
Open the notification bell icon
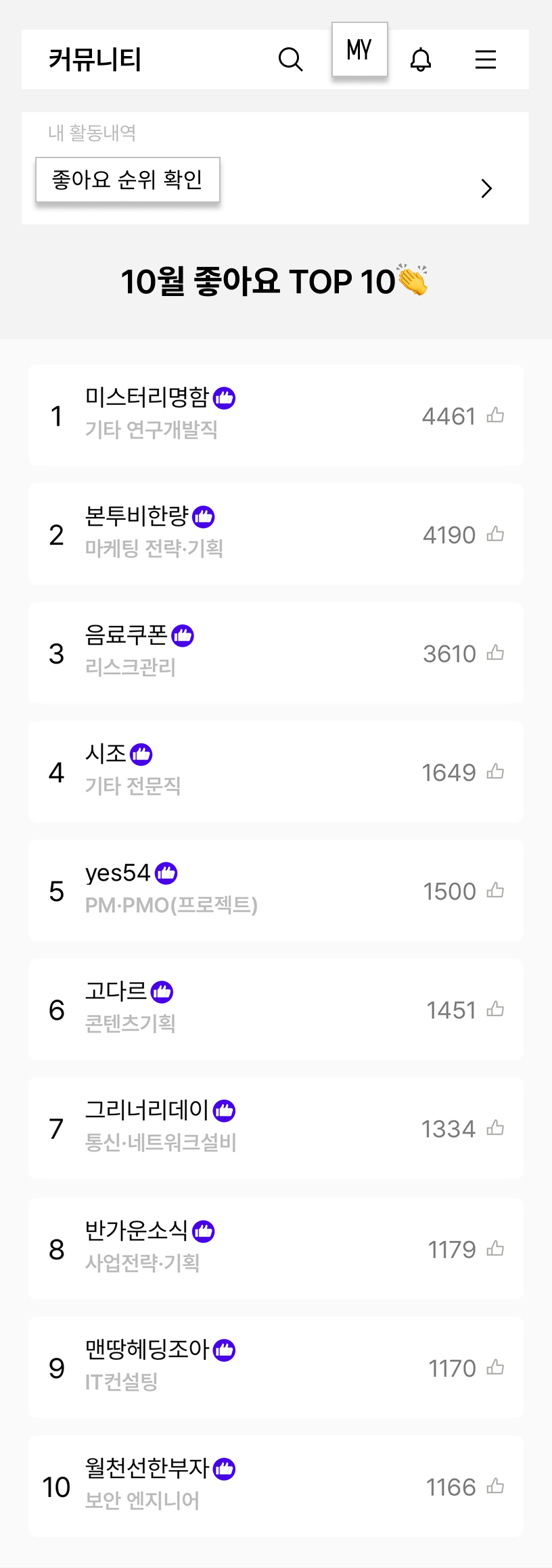pos(421,59)
